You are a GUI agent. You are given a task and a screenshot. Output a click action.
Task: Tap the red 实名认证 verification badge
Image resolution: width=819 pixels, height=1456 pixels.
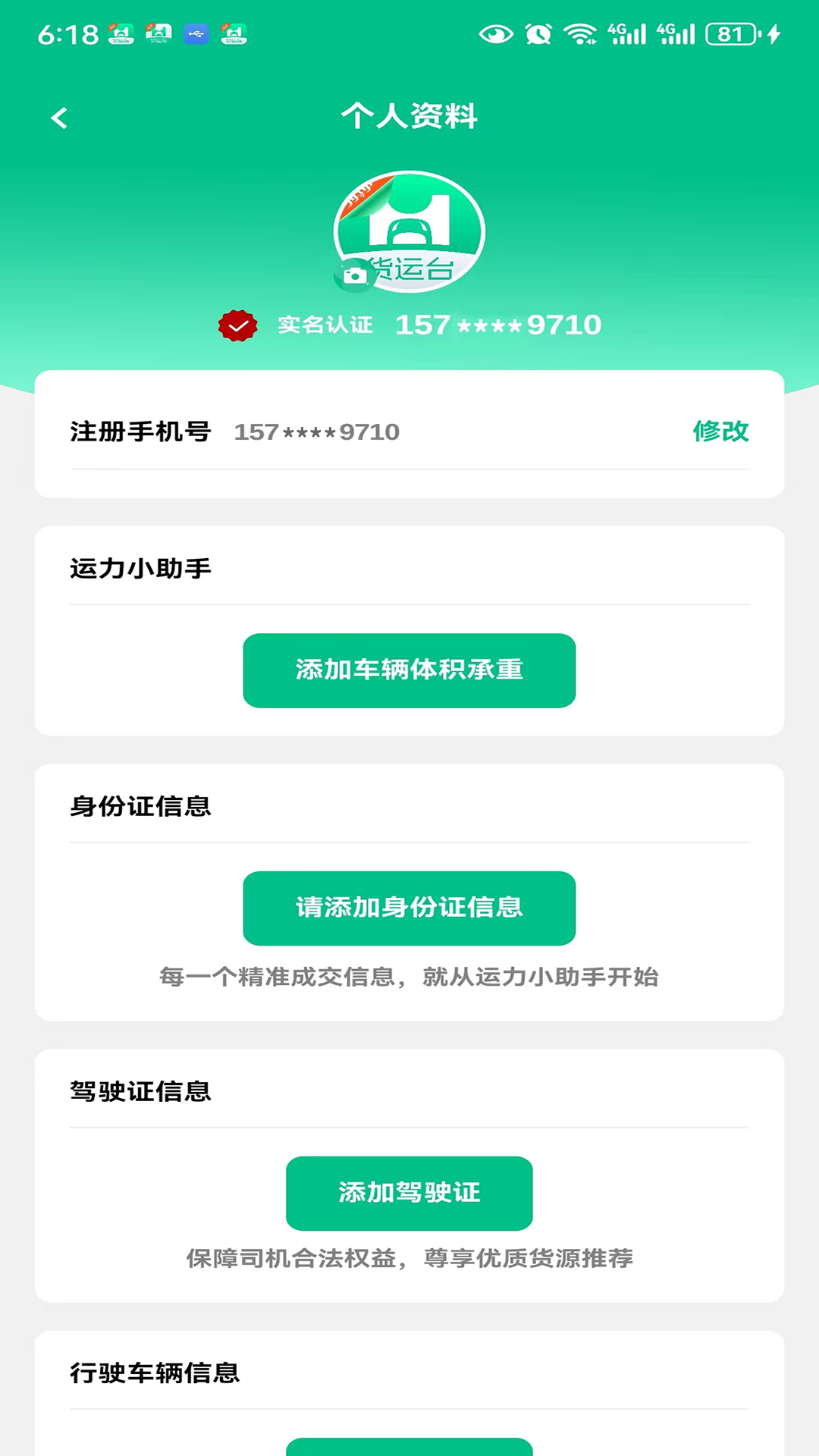click(x=239, y=325)
